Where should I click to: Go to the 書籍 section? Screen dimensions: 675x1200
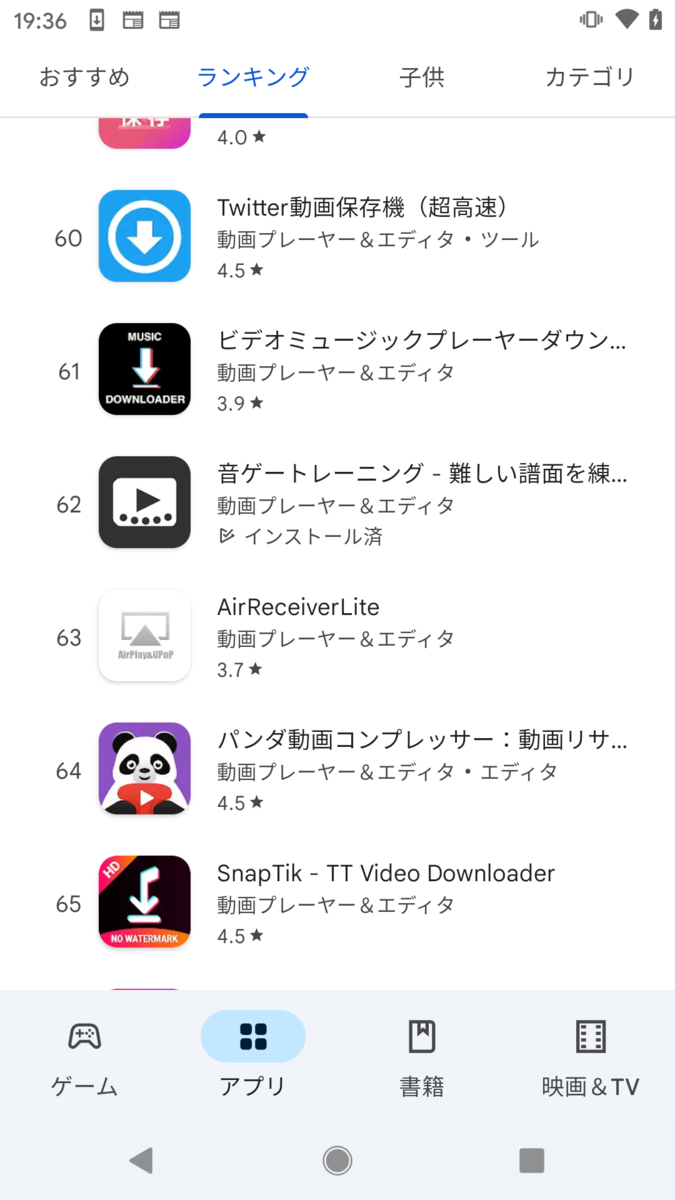[422, 1058]
